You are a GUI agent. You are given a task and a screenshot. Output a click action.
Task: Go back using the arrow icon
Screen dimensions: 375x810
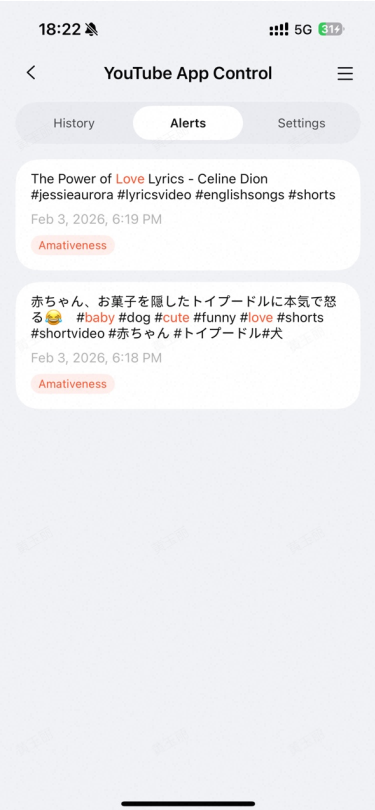31,73
